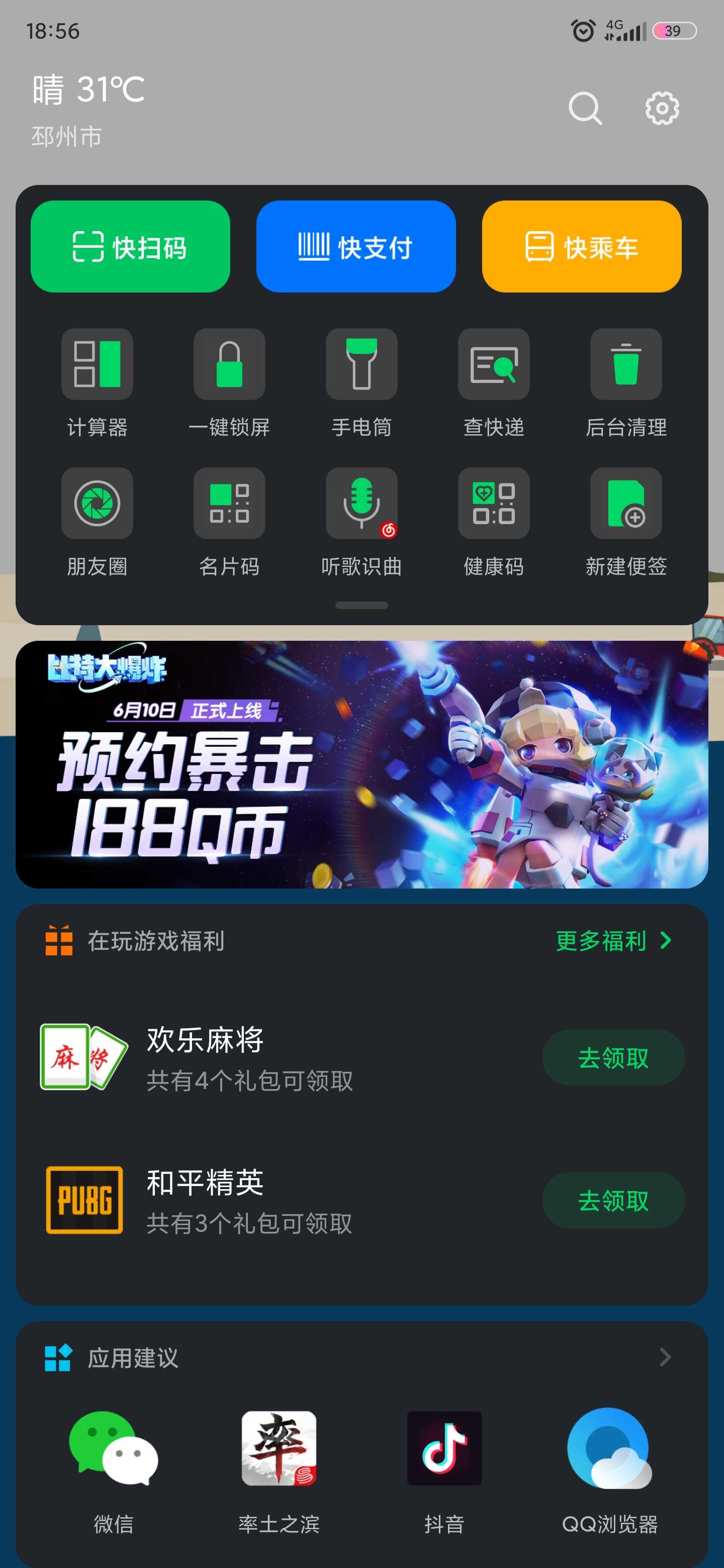Claim 欢乐麻将 gift packs with 去领取

point(612,1057)
